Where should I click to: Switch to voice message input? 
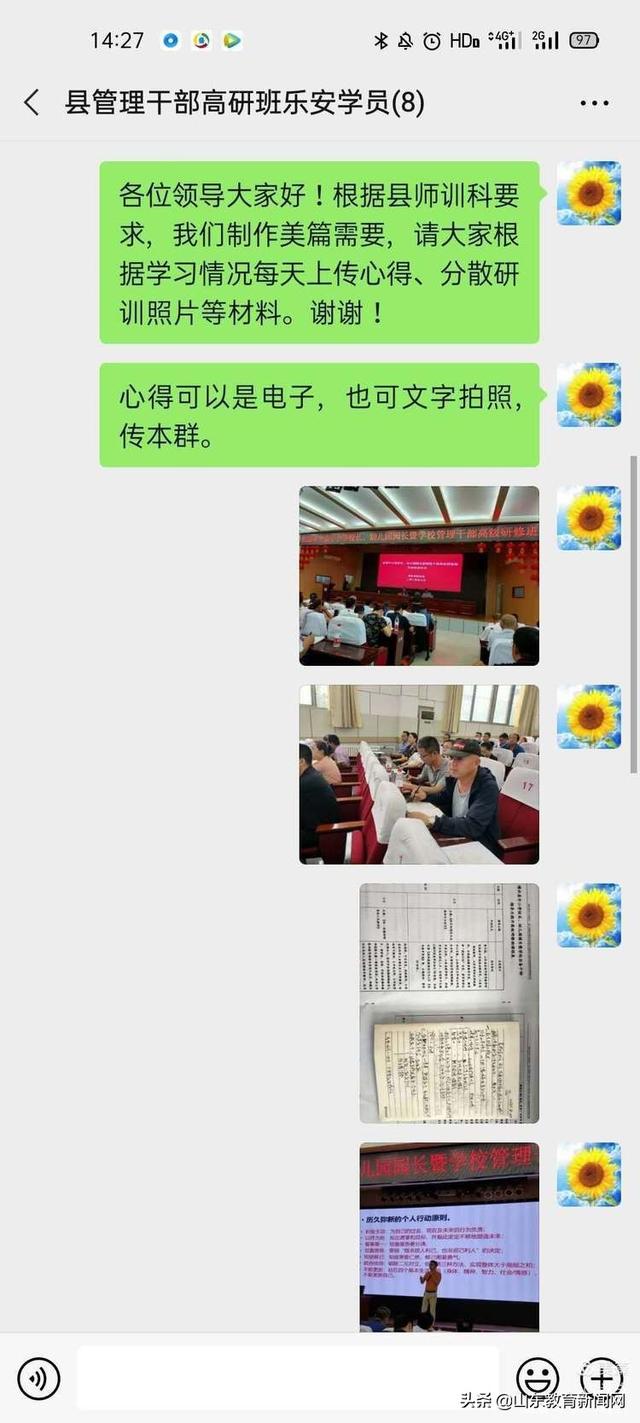39,1378
